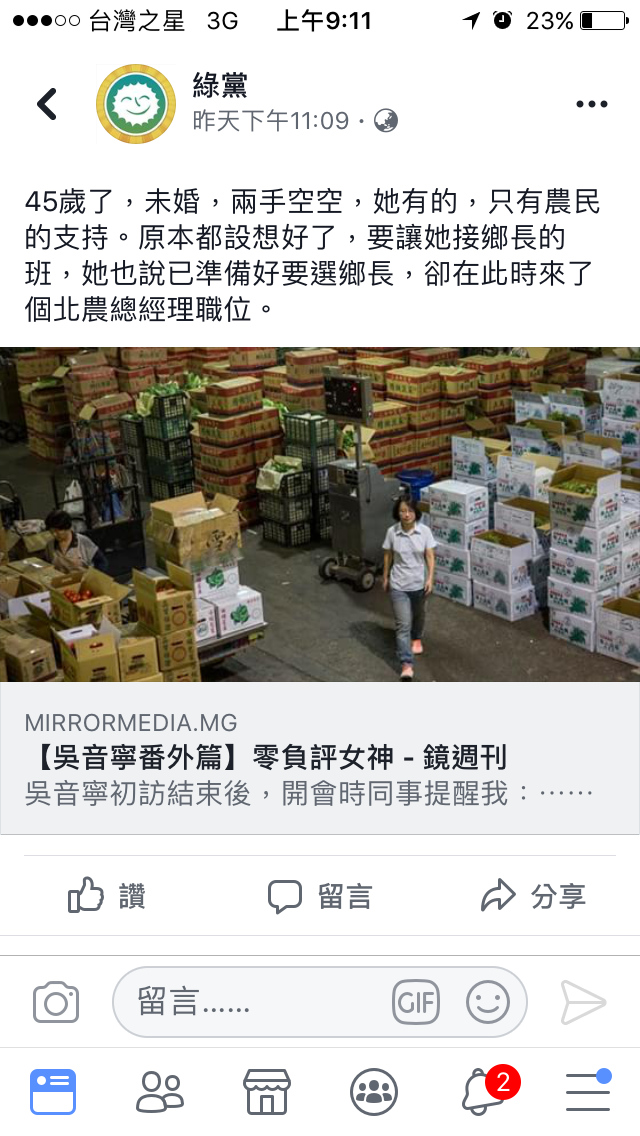Open the hamburger menu tab
Image resolution: width=640 pixels, height=1136 pixels.
(x=588, y=1090)
